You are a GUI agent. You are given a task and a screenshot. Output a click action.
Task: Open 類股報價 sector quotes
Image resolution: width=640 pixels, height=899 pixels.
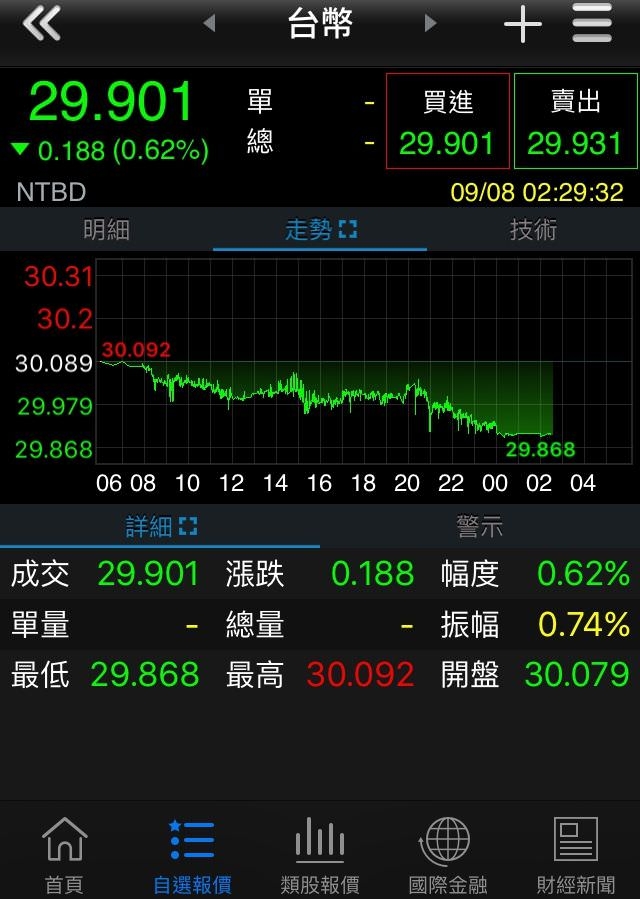pyautogui.click(x=320, y=855)
